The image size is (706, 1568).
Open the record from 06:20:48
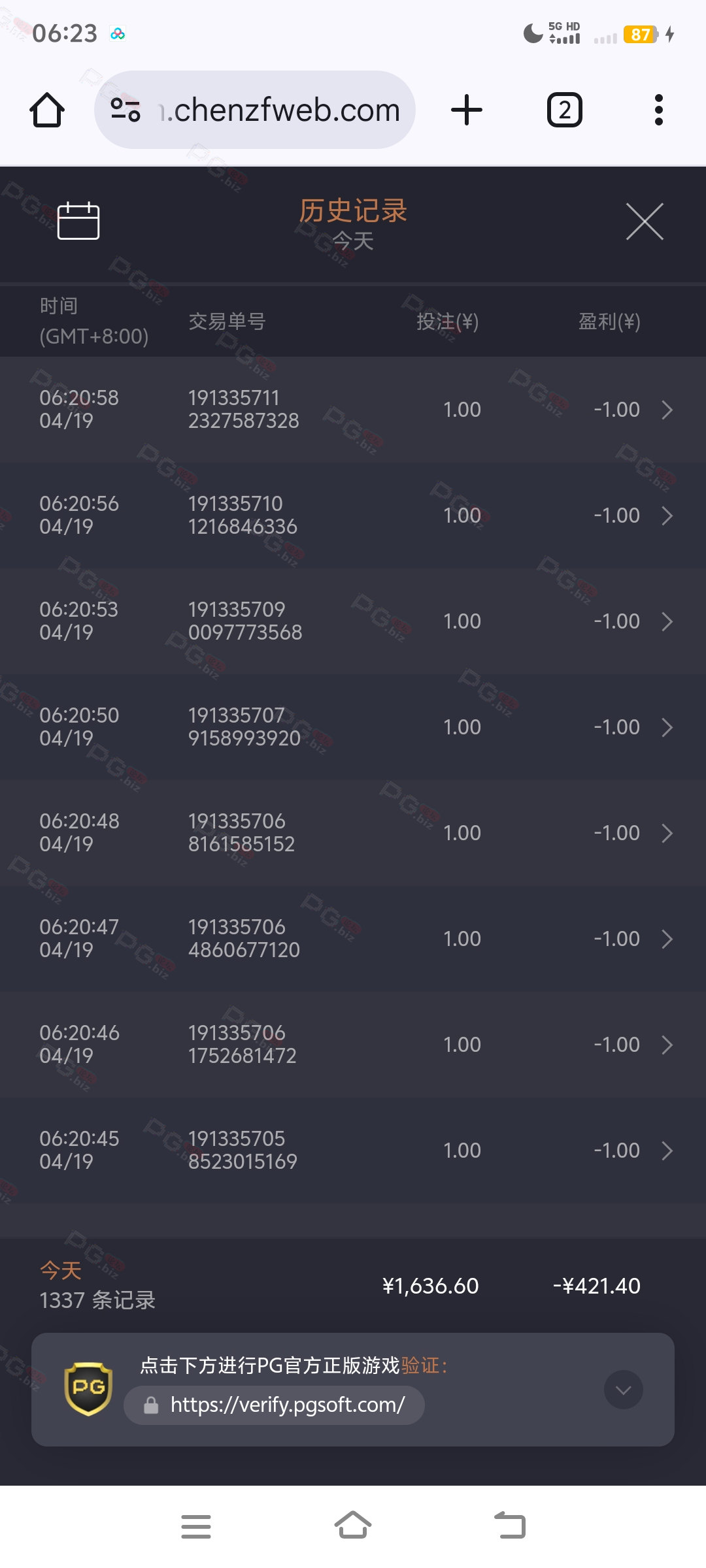tap(353, 833)
